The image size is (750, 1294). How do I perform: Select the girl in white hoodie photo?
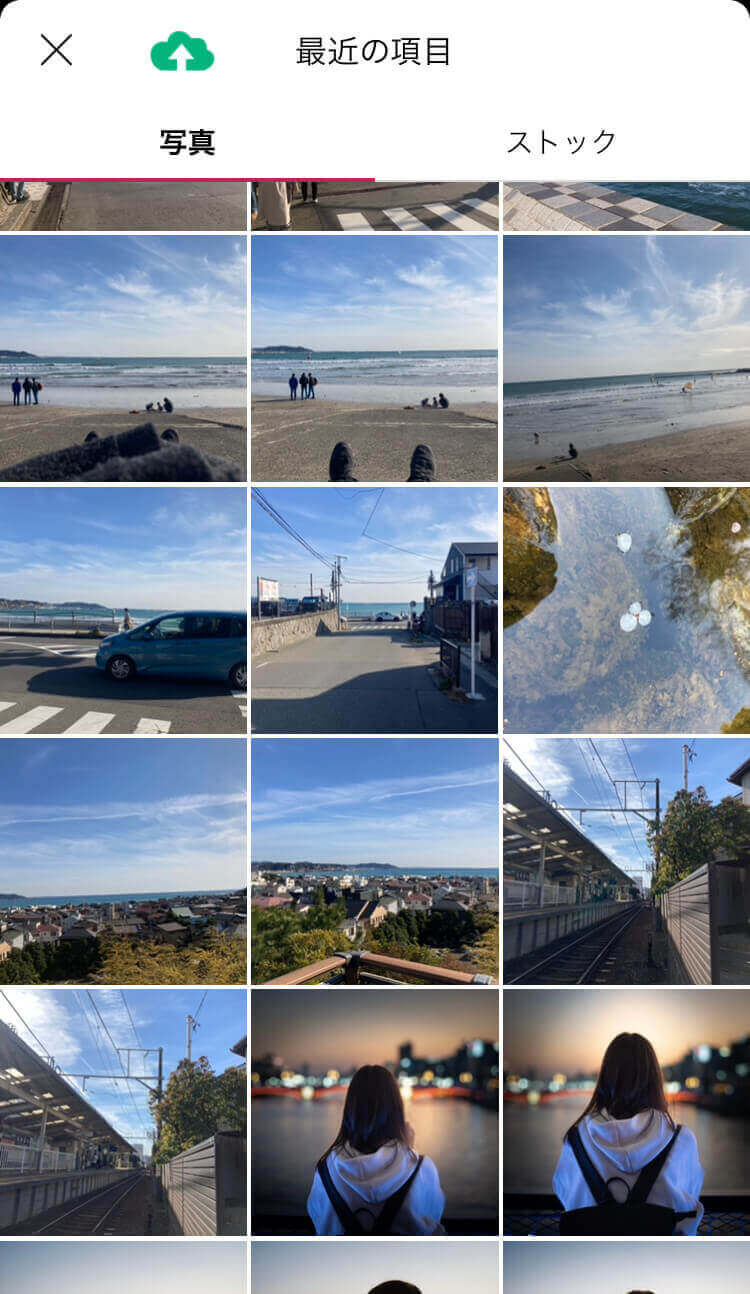pos(373,1112)
